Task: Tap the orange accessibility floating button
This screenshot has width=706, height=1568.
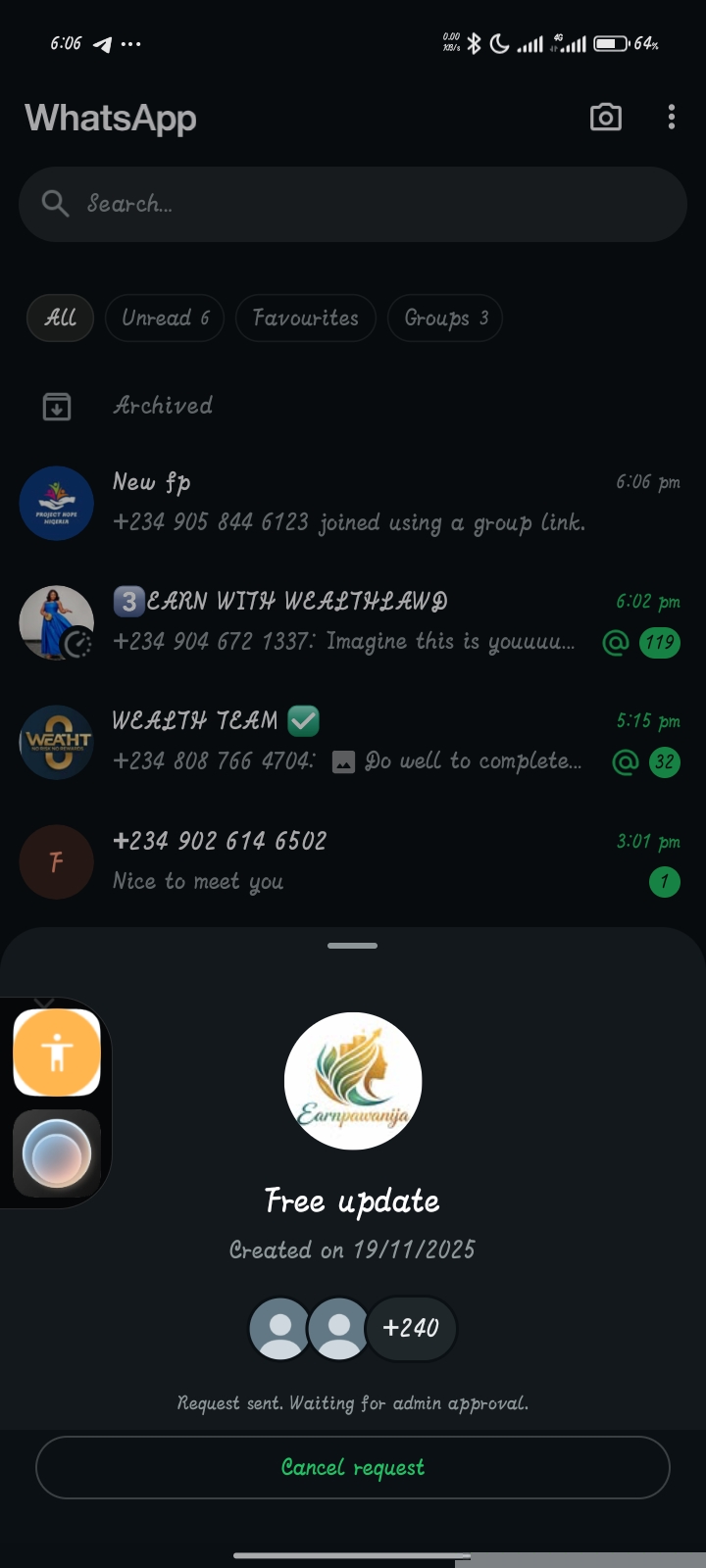Action: coord(57,1053)
